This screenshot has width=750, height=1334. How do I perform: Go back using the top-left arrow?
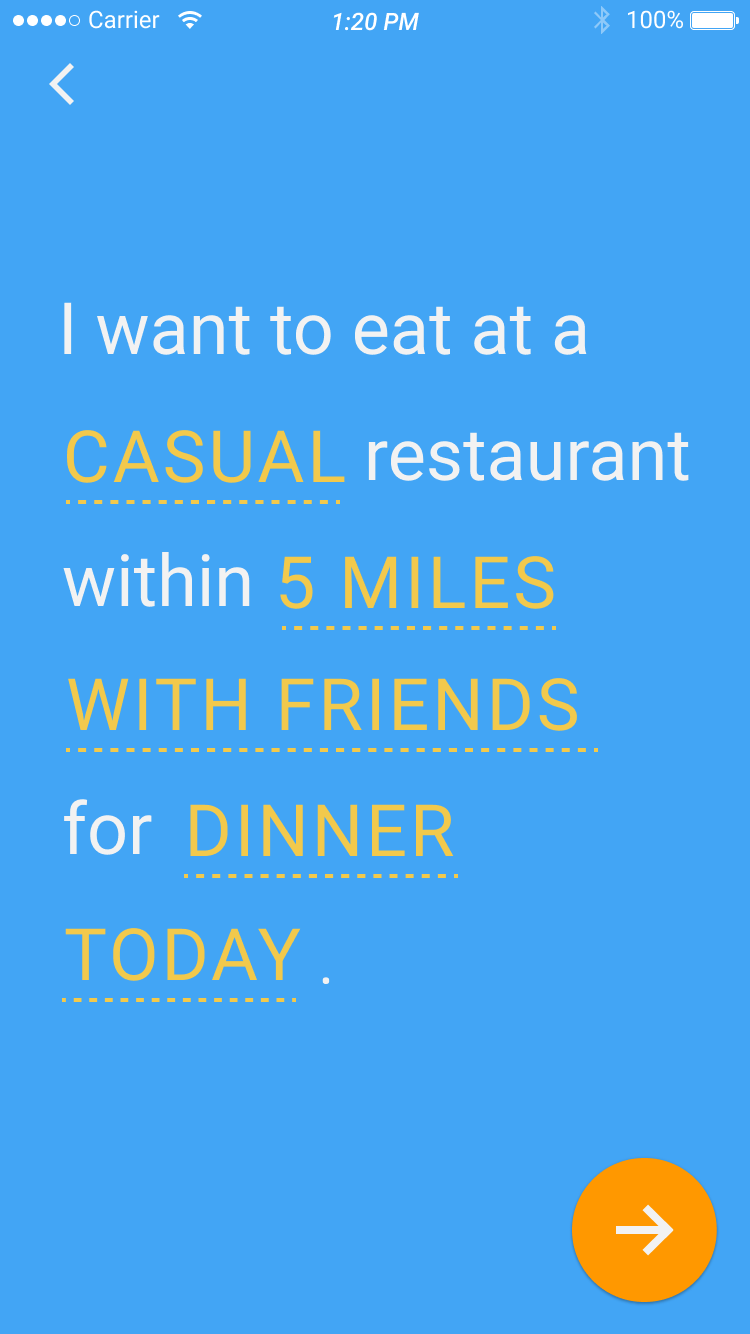tap(62, 84)
